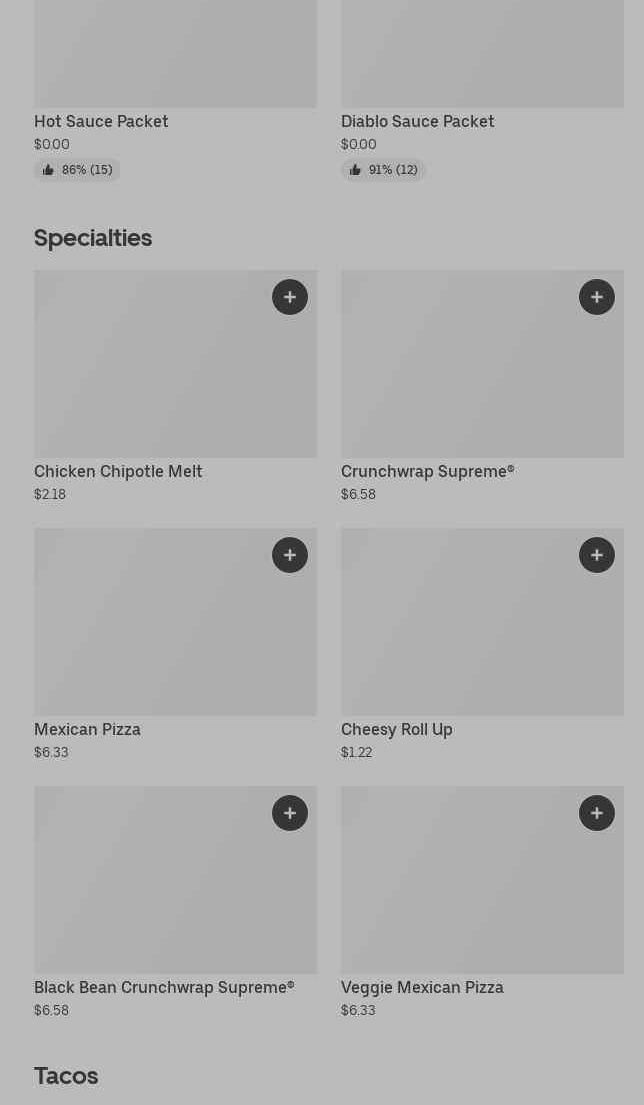Image resolution: width=644 pixels, height=1105 pixels.
Task: Open the Hot Sauce Packet item
Action: click(175, 90)
